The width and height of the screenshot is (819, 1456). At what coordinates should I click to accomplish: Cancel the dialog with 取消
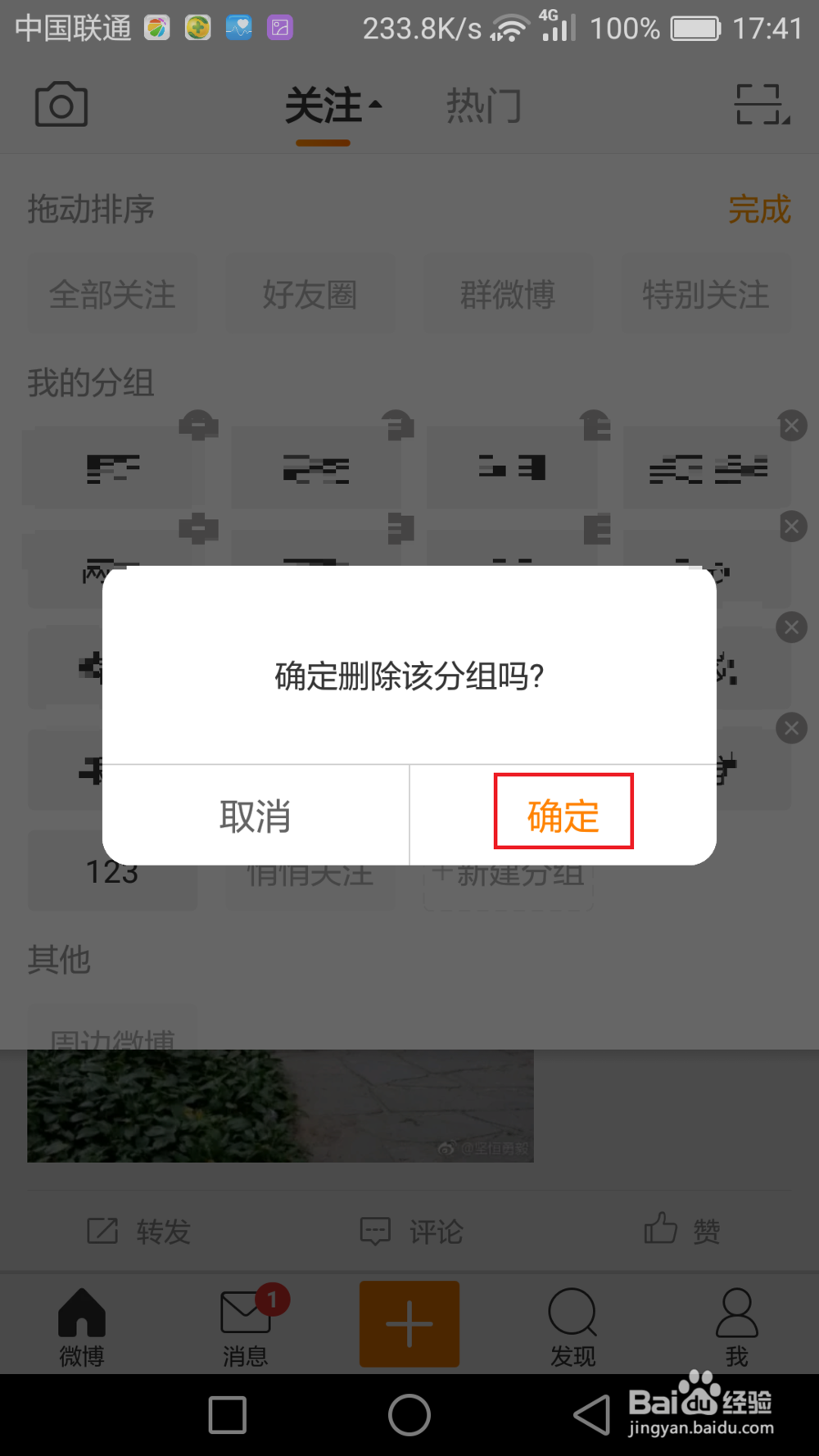tap(255, 815)
